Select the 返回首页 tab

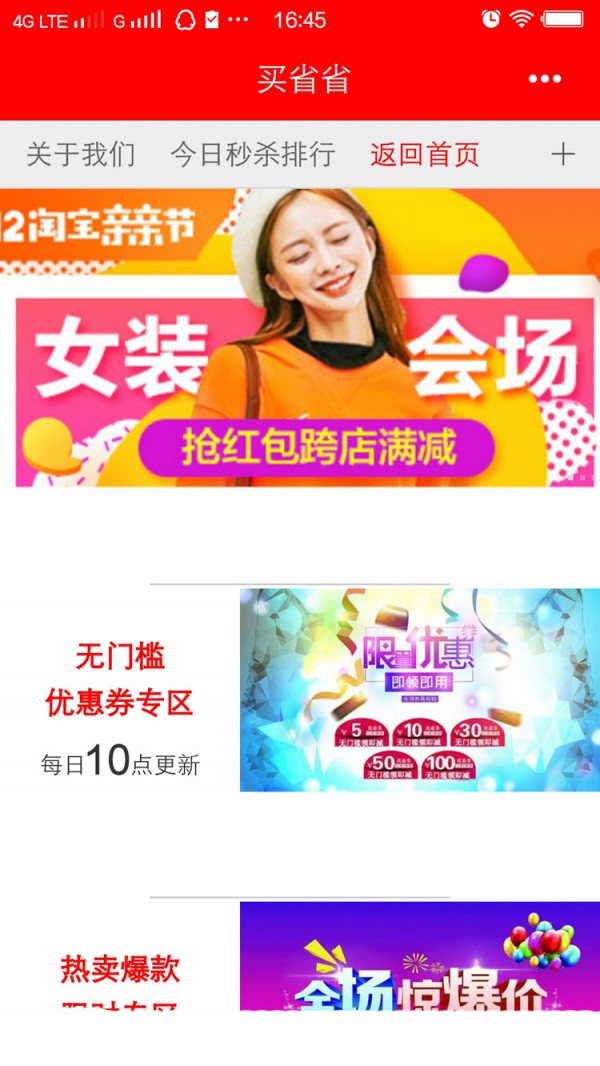pyautogui.click(x=424, y=154)
